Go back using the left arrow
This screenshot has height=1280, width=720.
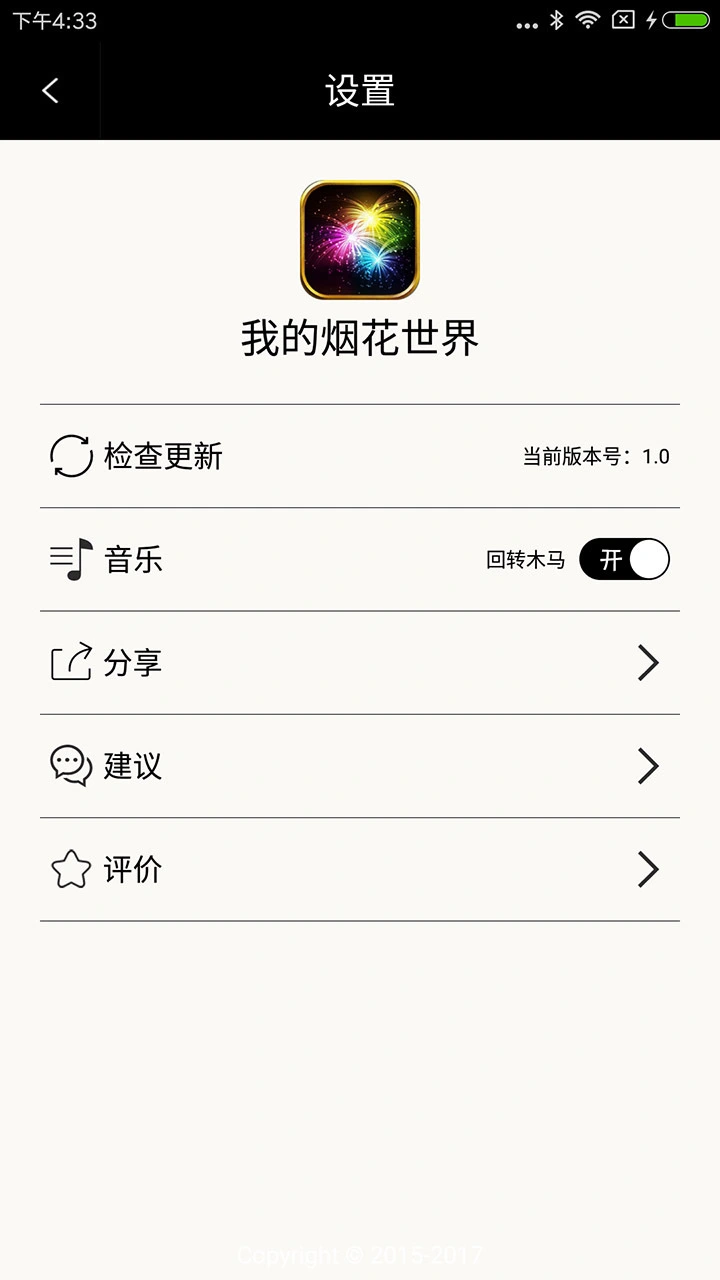coord(48,89)
